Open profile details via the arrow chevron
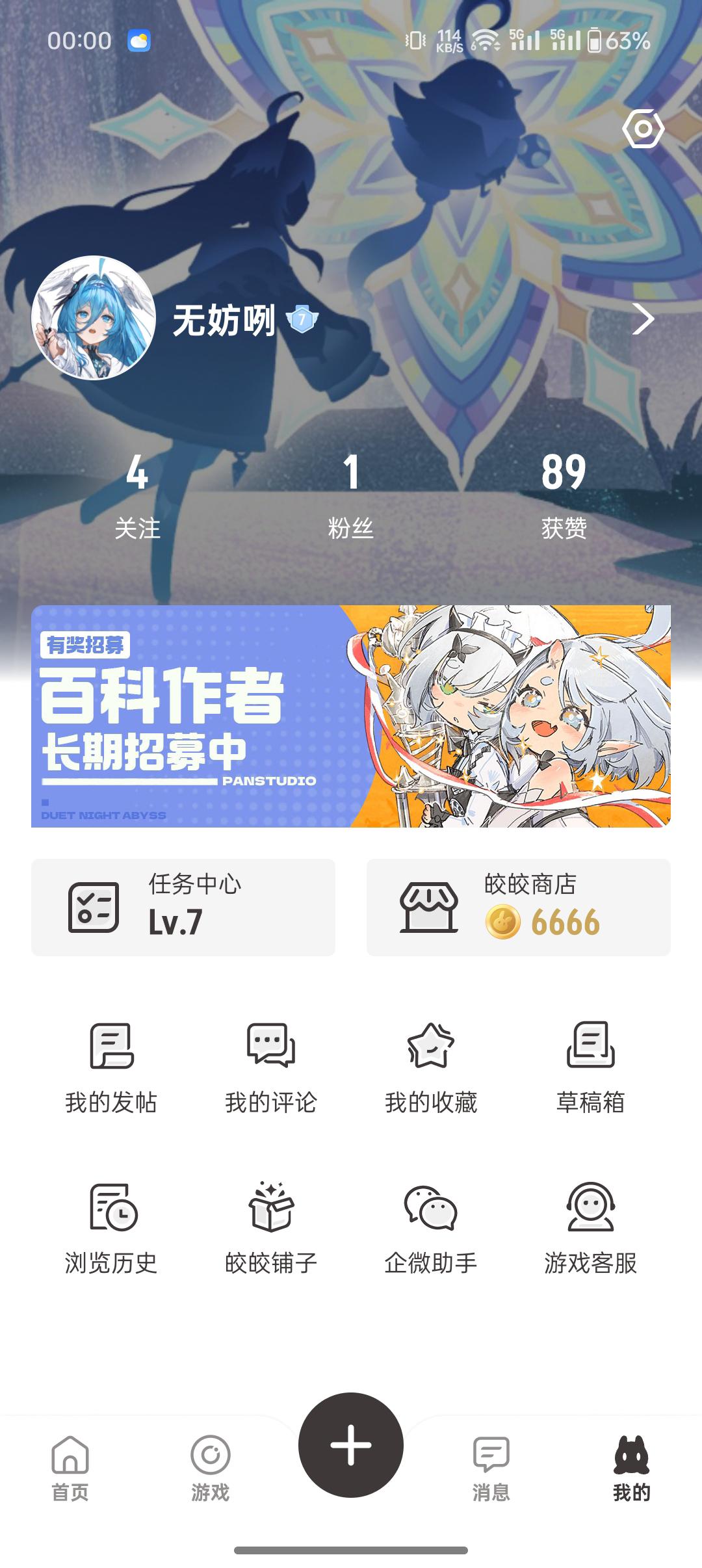This screenshot has width=702, height=1568. click(x=643, y=319)
